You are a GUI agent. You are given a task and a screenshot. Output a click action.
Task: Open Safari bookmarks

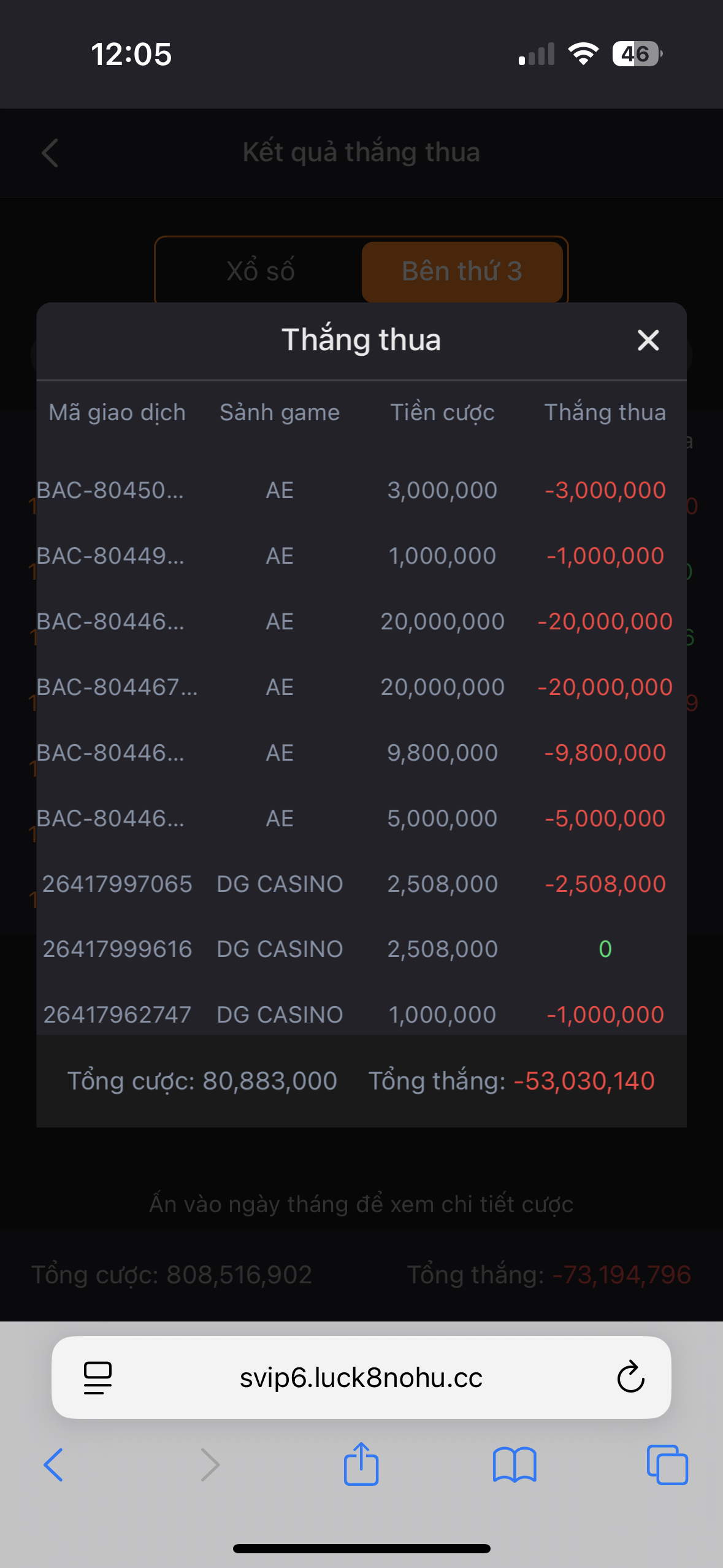[515, 1465]
